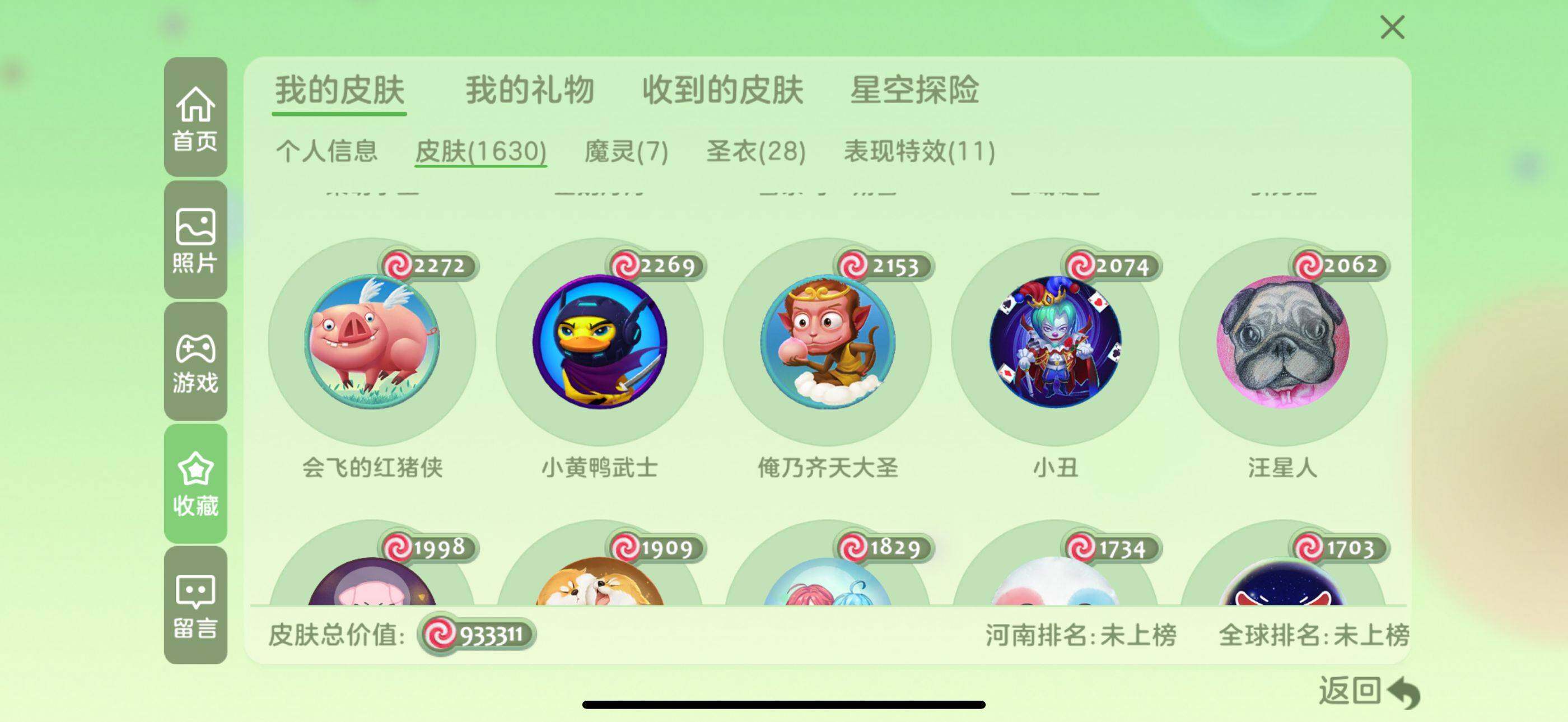Switch to the 游戏 games section
The height and width of the screenshot is (722, 1568).
coord(195,362)
